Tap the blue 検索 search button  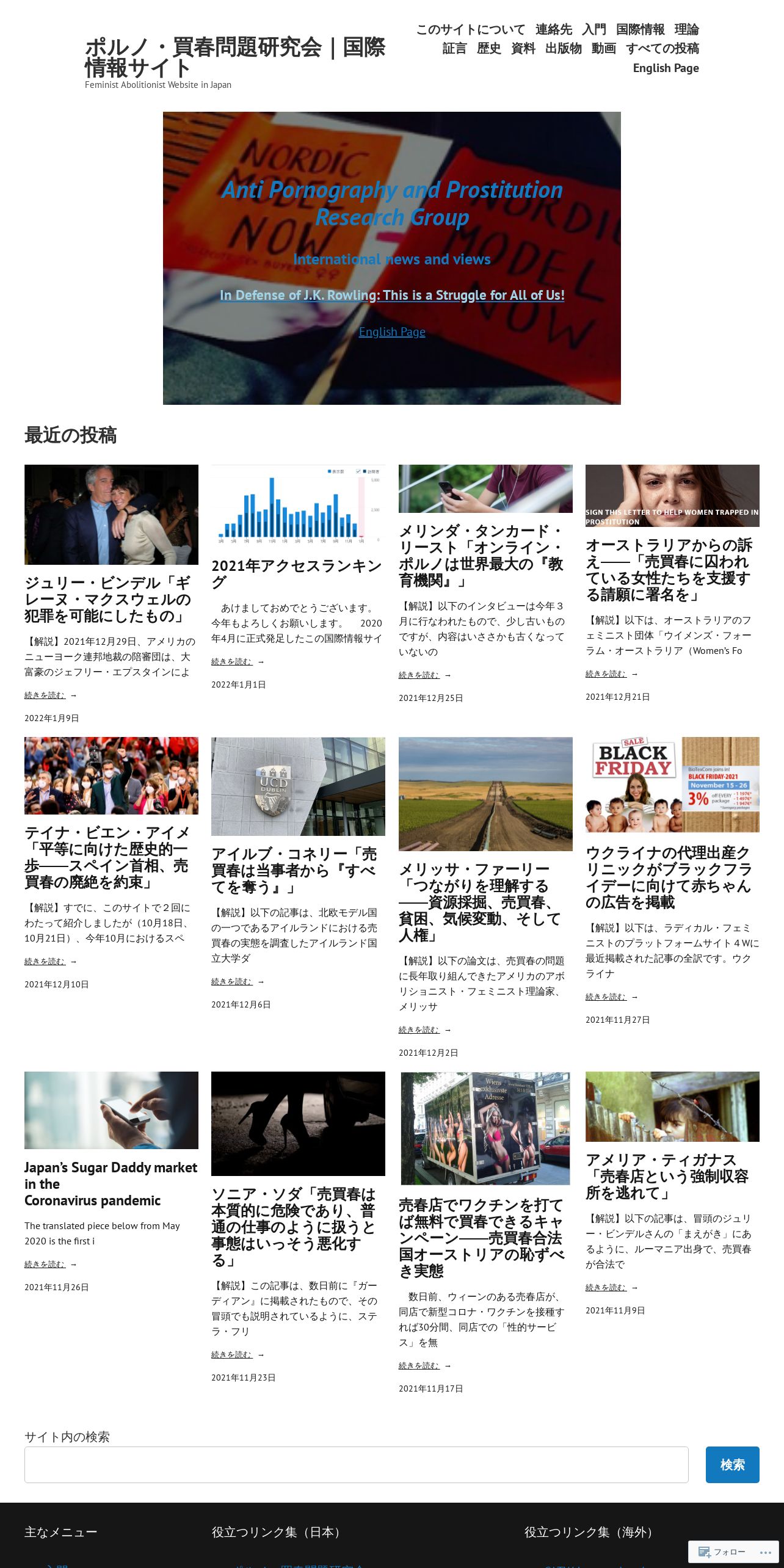(733, 1464)
